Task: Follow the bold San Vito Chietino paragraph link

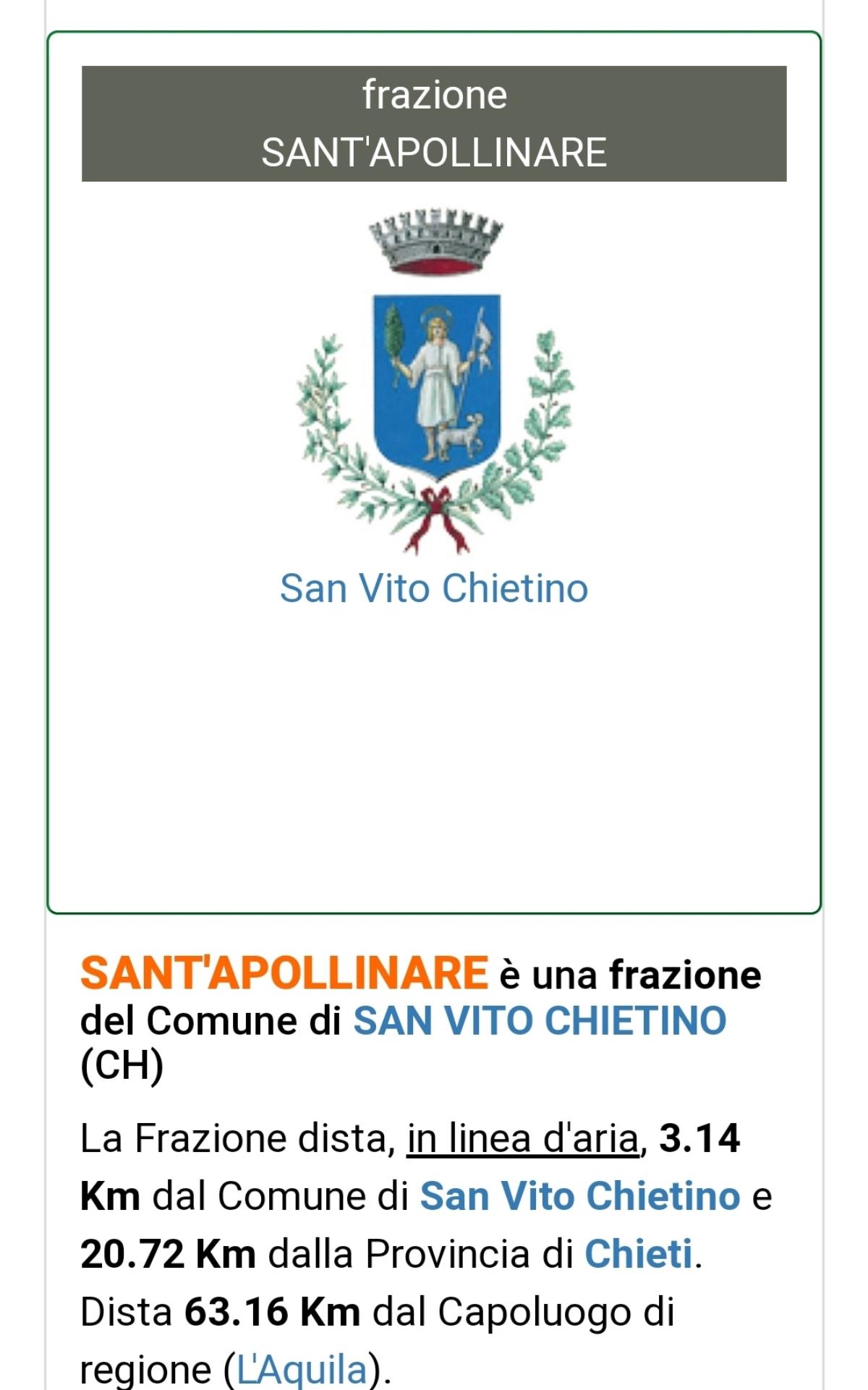Action: (580, 1195)
